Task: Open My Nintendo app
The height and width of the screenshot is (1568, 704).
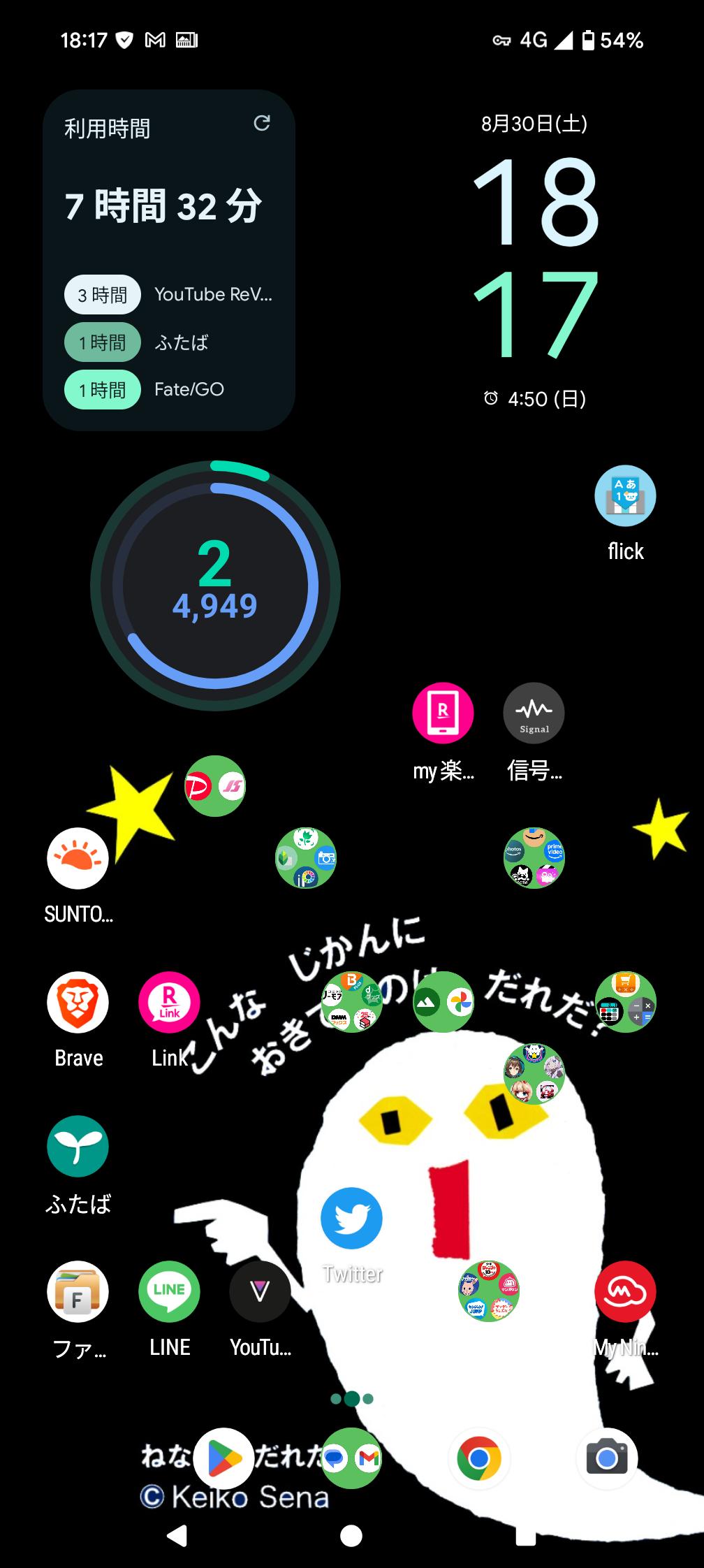Action: coord(625,1291)
